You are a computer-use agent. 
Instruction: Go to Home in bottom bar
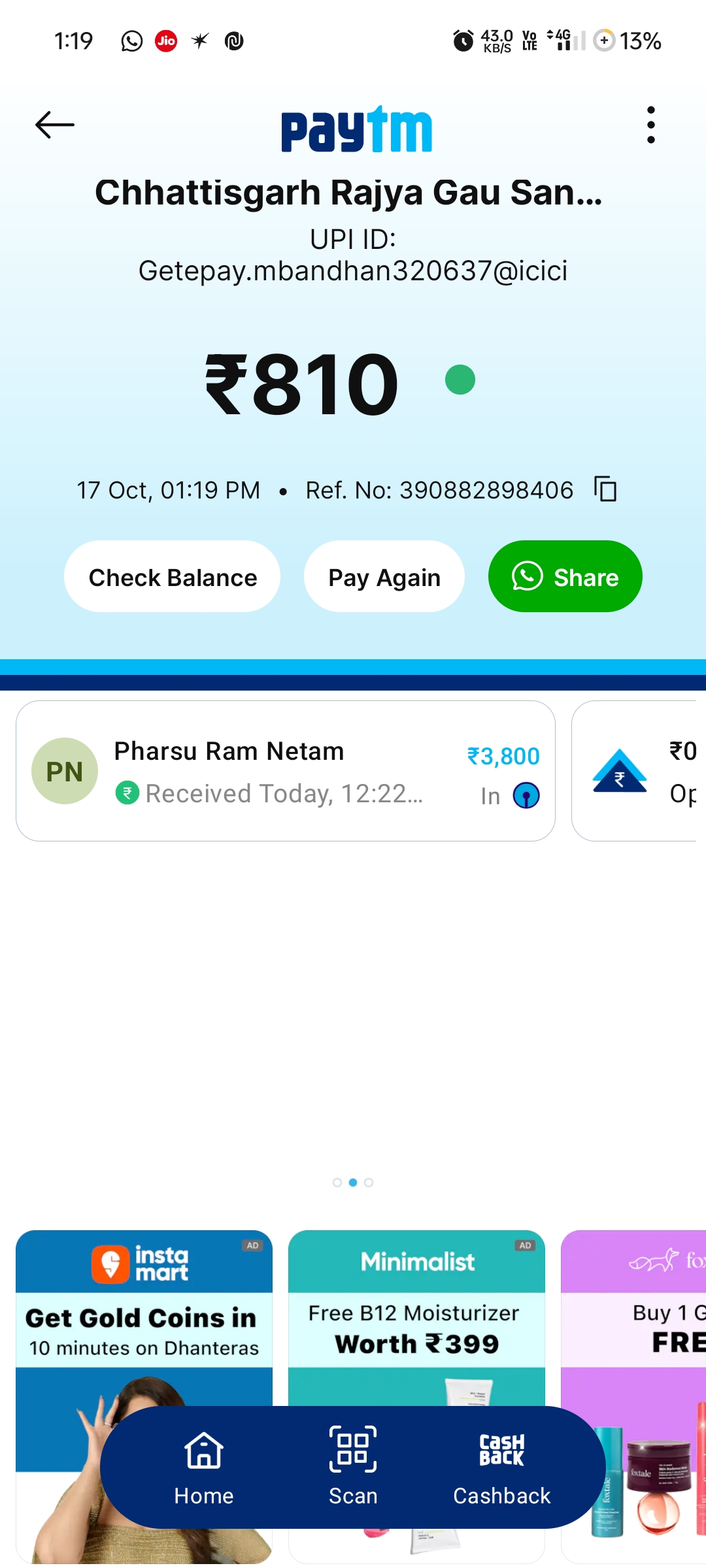tap(204, 1467)
